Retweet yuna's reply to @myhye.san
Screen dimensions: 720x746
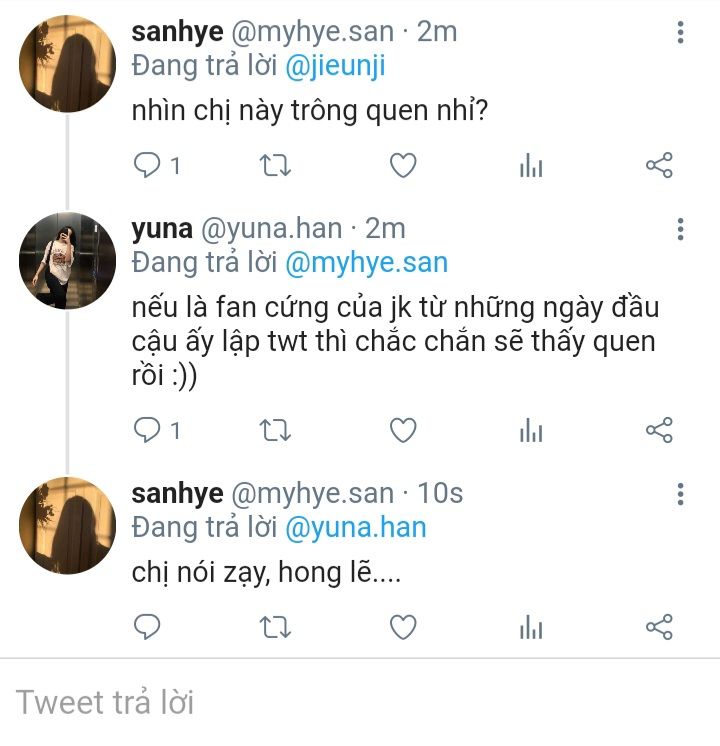pos(275,430)
